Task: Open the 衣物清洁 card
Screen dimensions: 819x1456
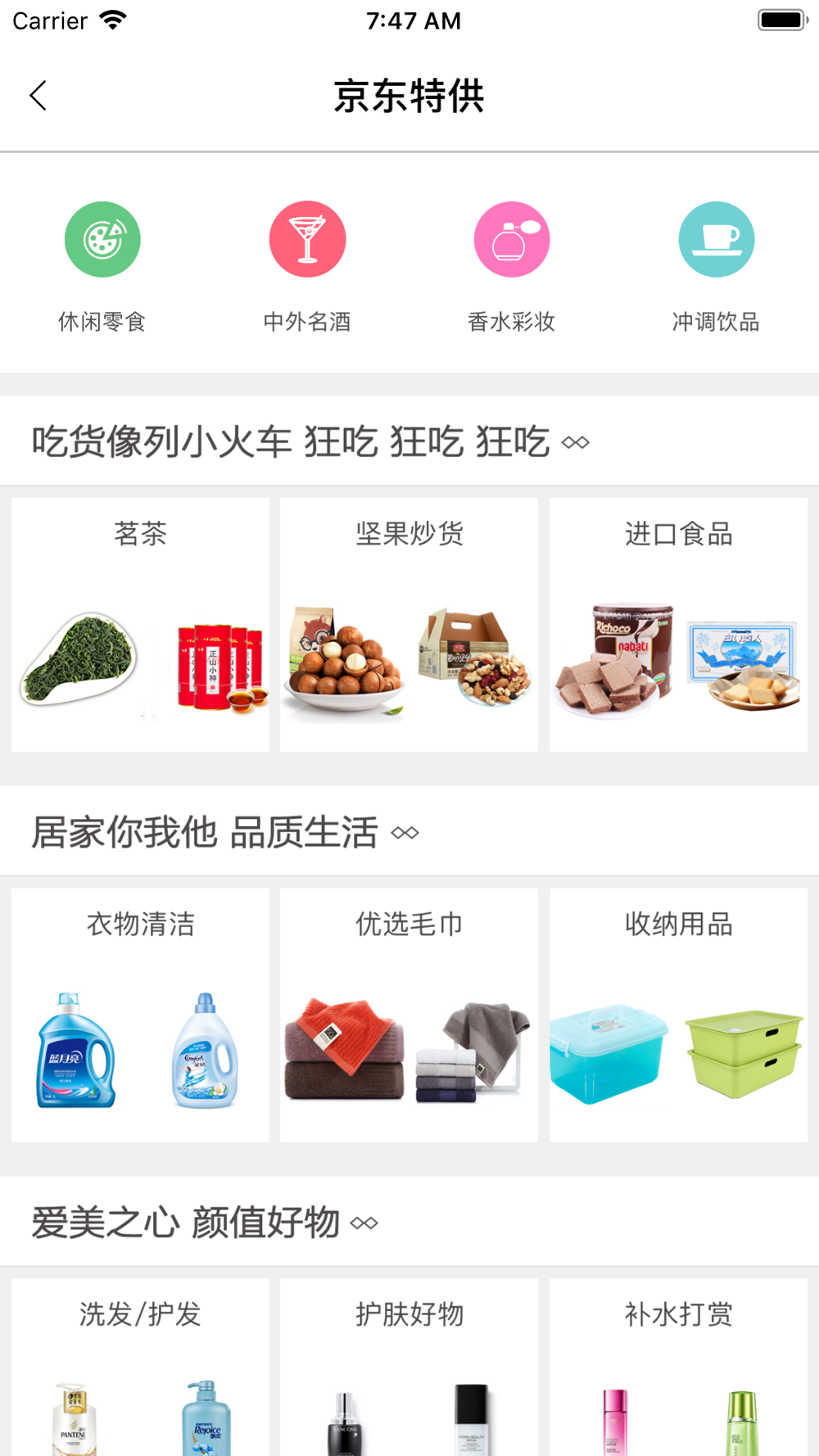Action: pos(140,1015)
